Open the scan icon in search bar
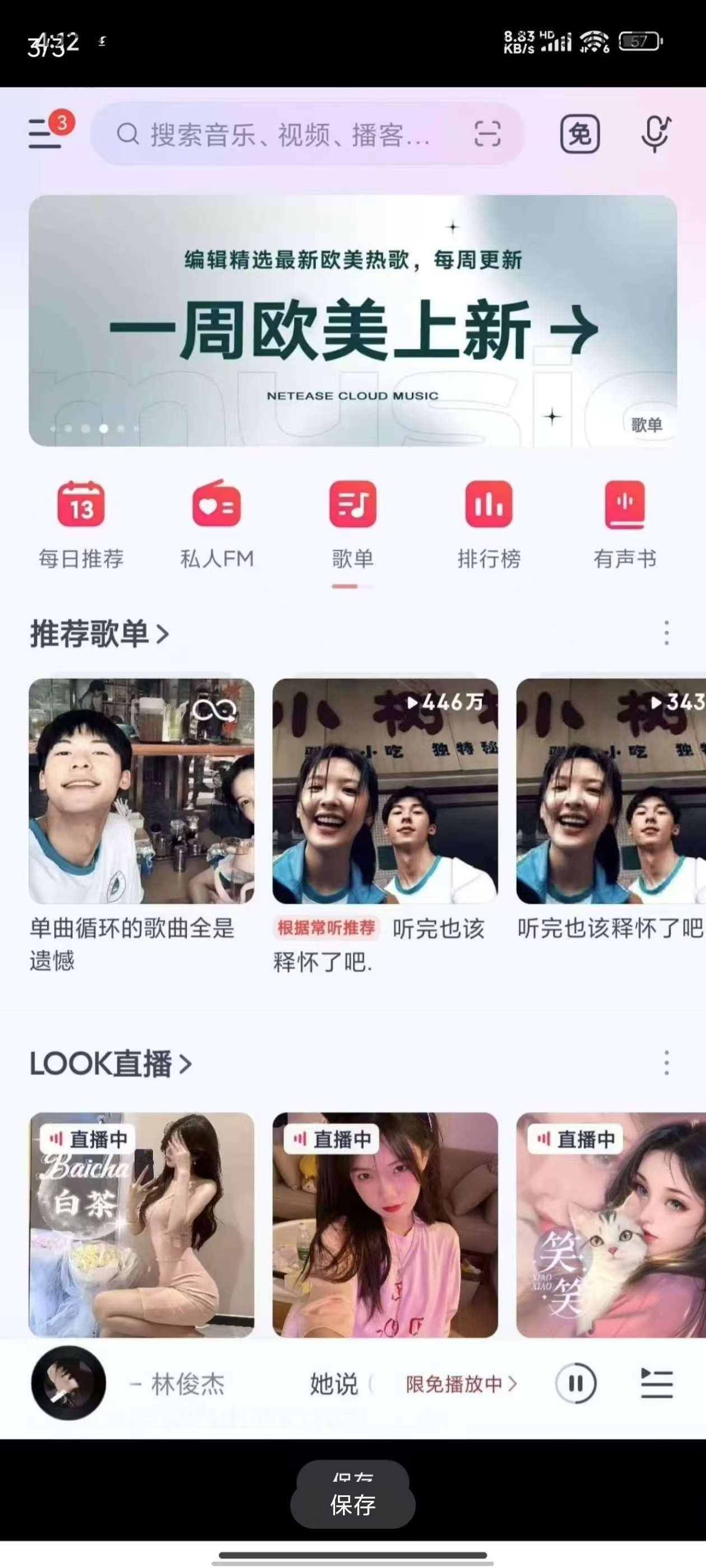Viewport: 706px width, 1568px height. click(487, 134)
